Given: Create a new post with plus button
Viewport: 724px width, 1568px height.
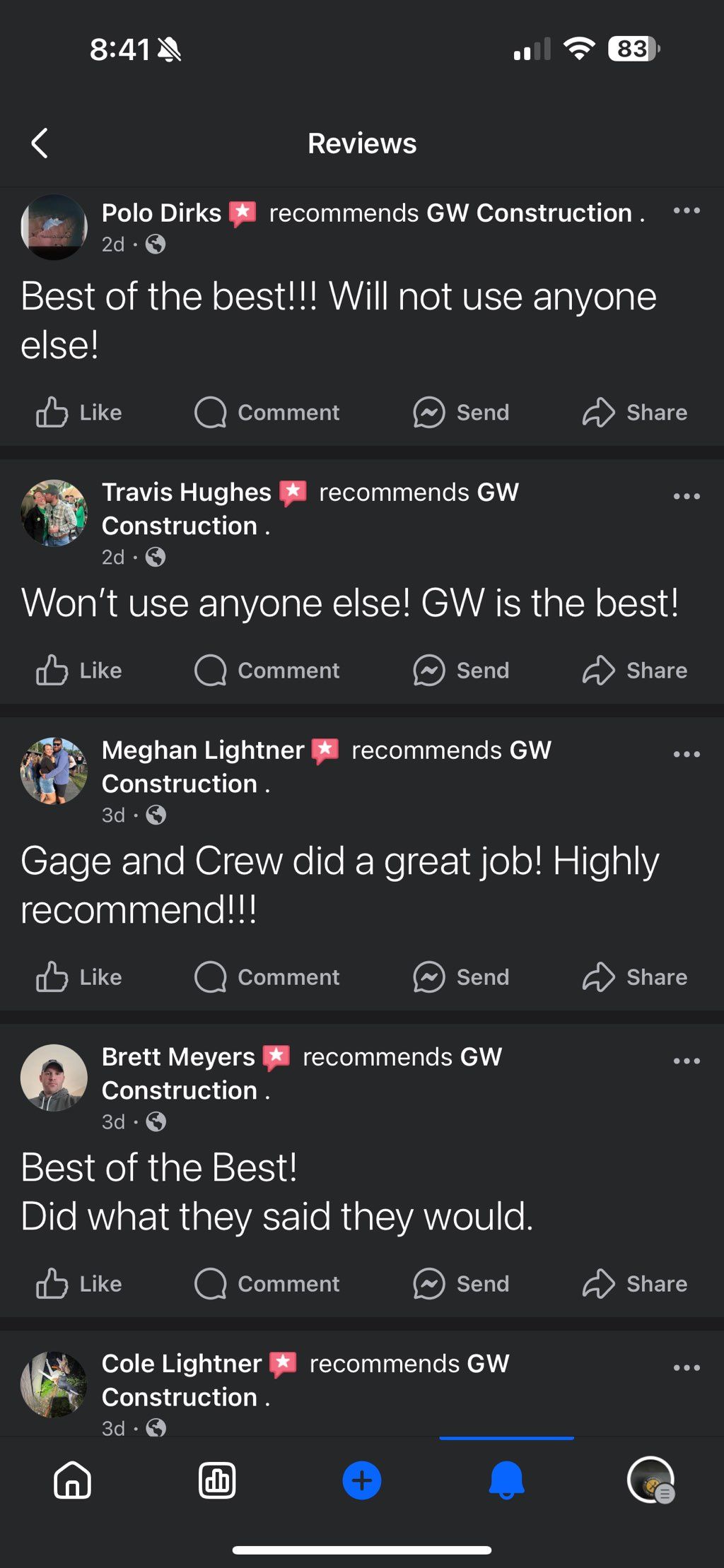Looking at the screenshot, I should (x=362, y=1480).
